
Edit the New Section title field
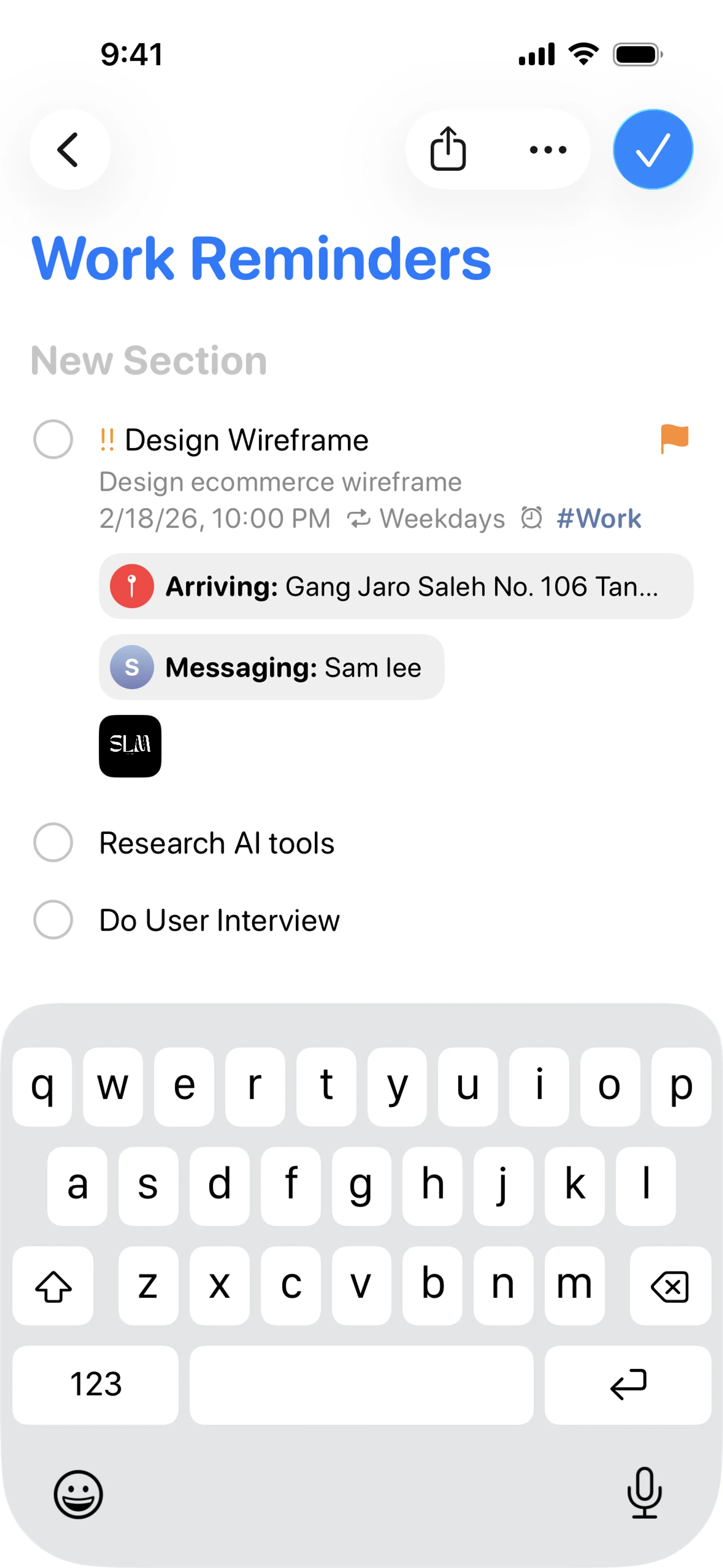(x=149, y=360)
